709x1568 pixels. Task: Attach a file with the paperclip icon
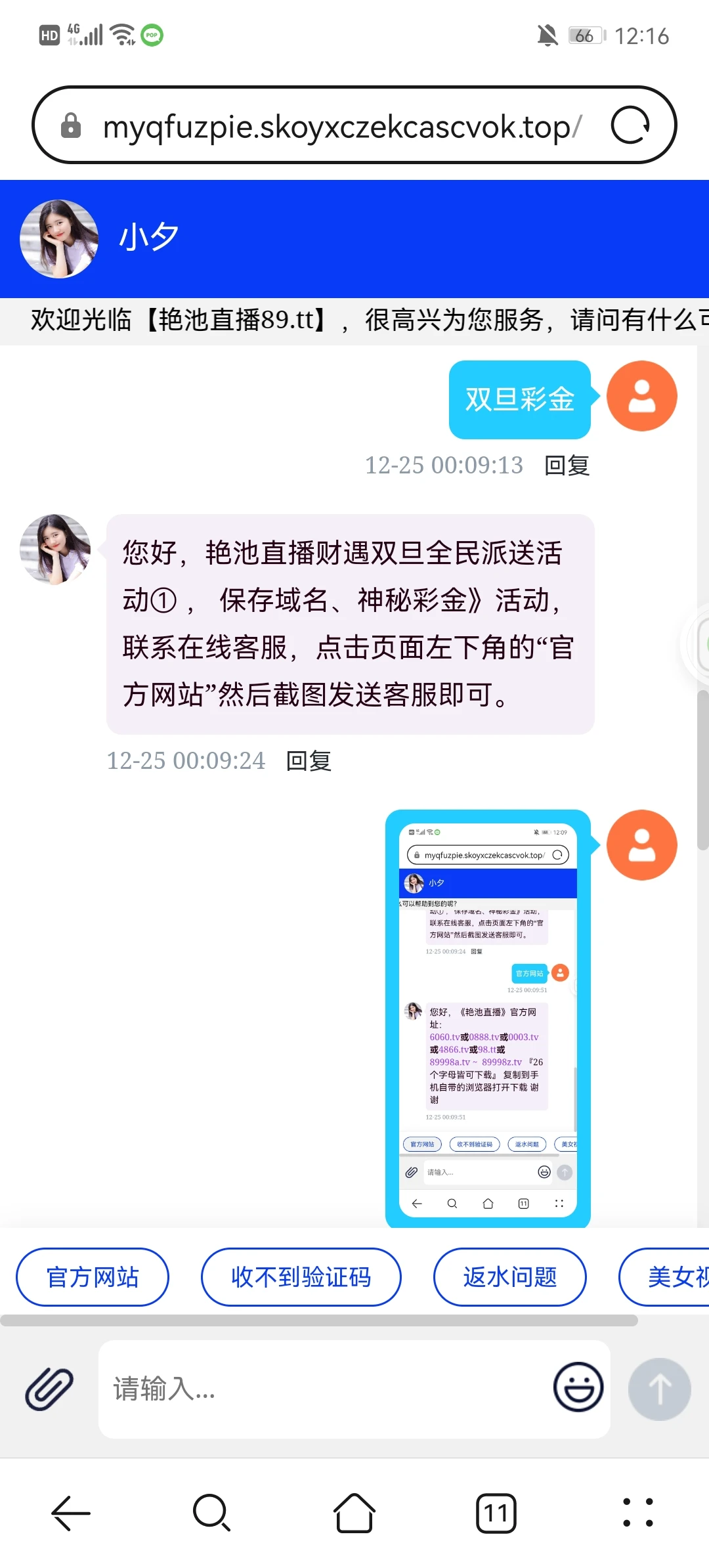49,1389
